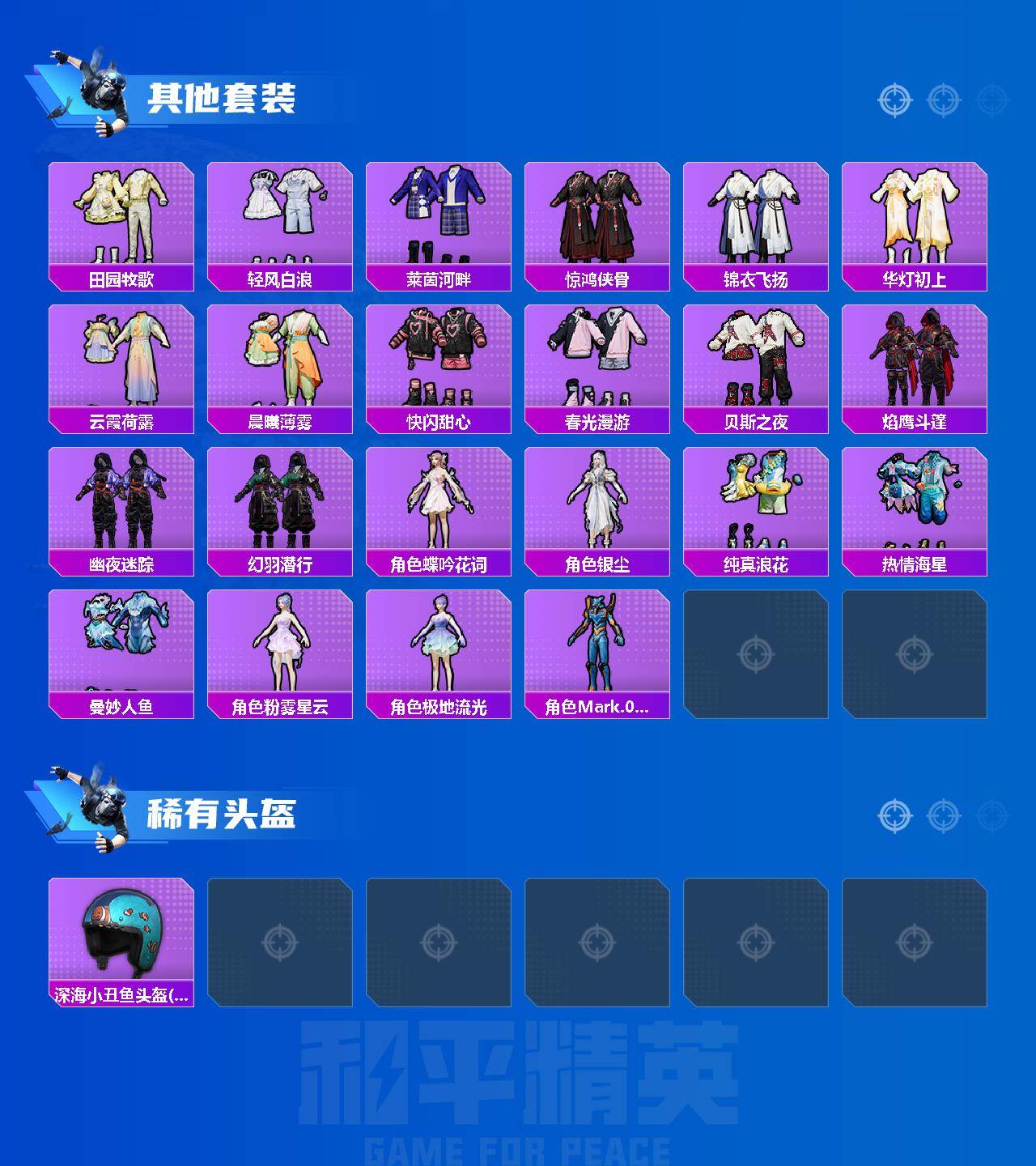Image resolution: width=1036 pixels, height=1166 pixels.
Task: Click the second crosshair indicator in 其他套装 header
Action: point(940,100)
